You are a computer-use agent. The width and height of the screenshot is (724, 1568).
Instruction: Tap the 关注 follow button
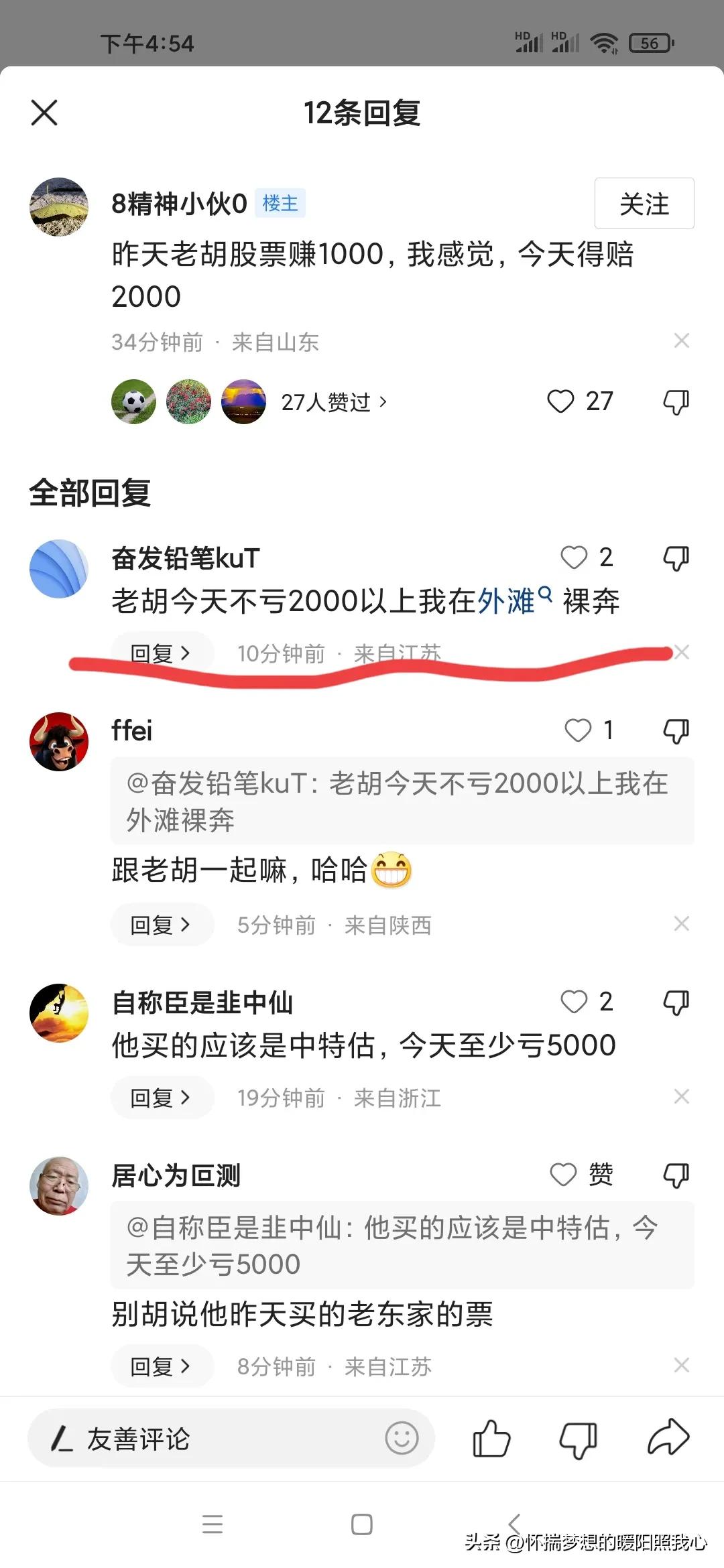click(x=643, y=204)
